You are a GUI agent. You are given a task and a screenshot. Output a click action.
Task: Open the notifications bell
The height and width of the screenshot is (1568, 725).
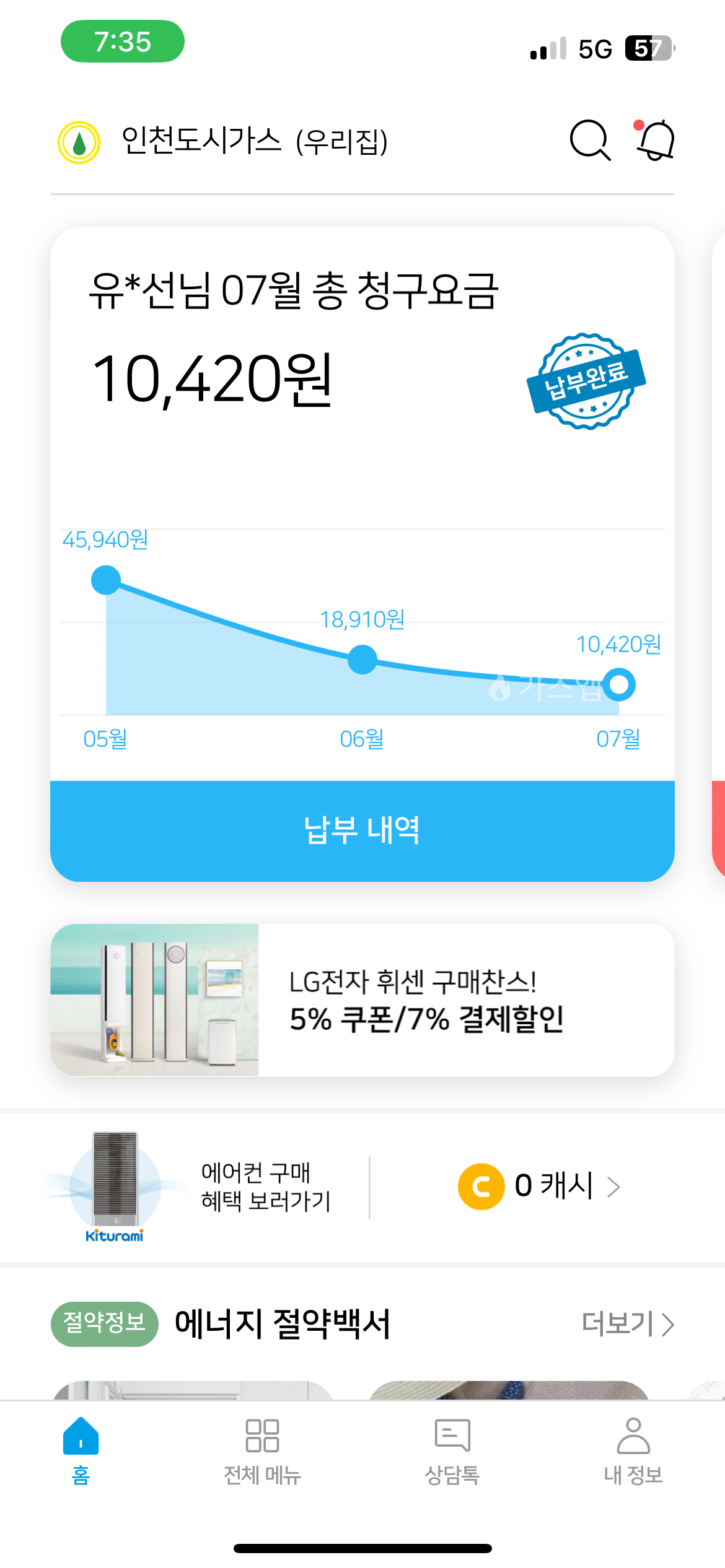pyautogui.click(x=656, y=141)
